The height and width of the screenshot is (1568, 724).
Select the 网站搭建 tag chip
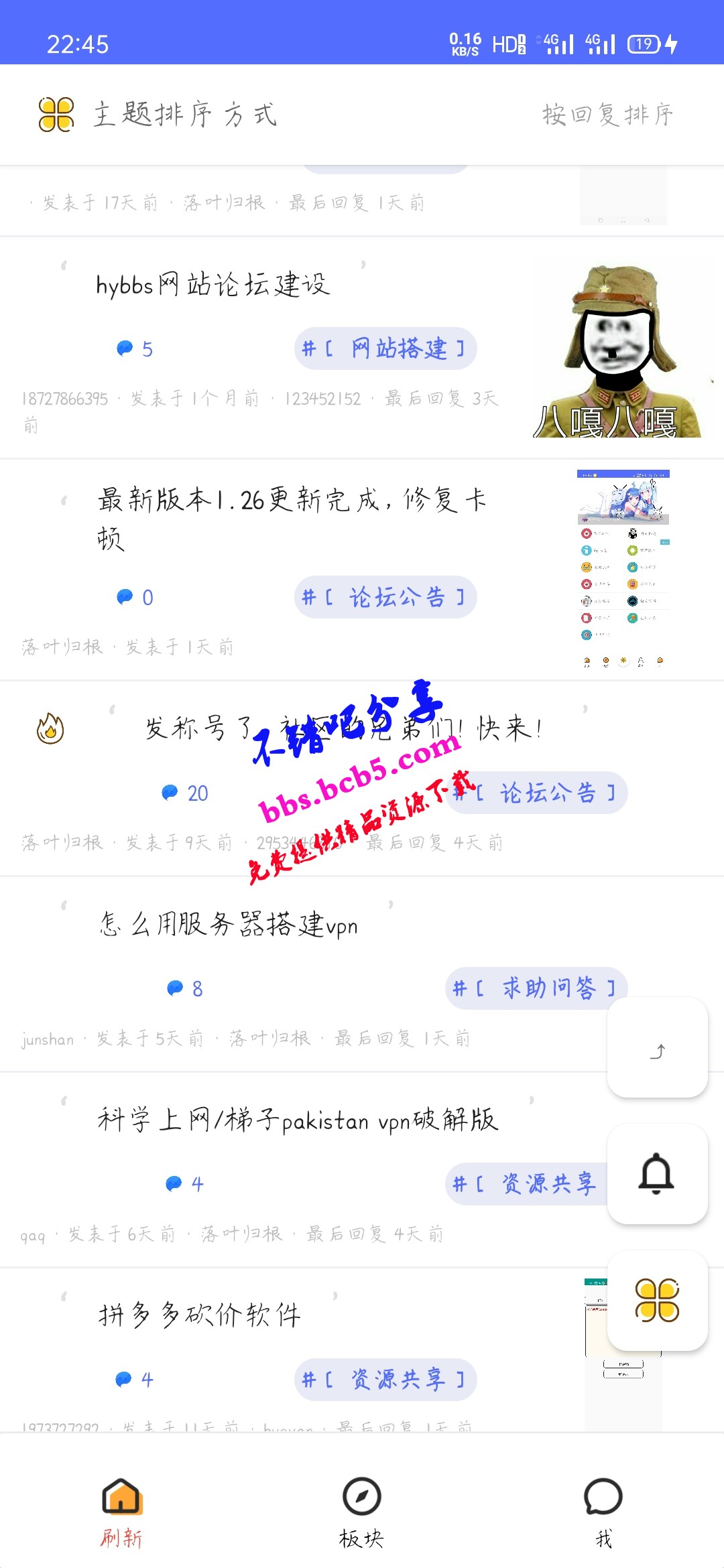click(x=385, y=348)
